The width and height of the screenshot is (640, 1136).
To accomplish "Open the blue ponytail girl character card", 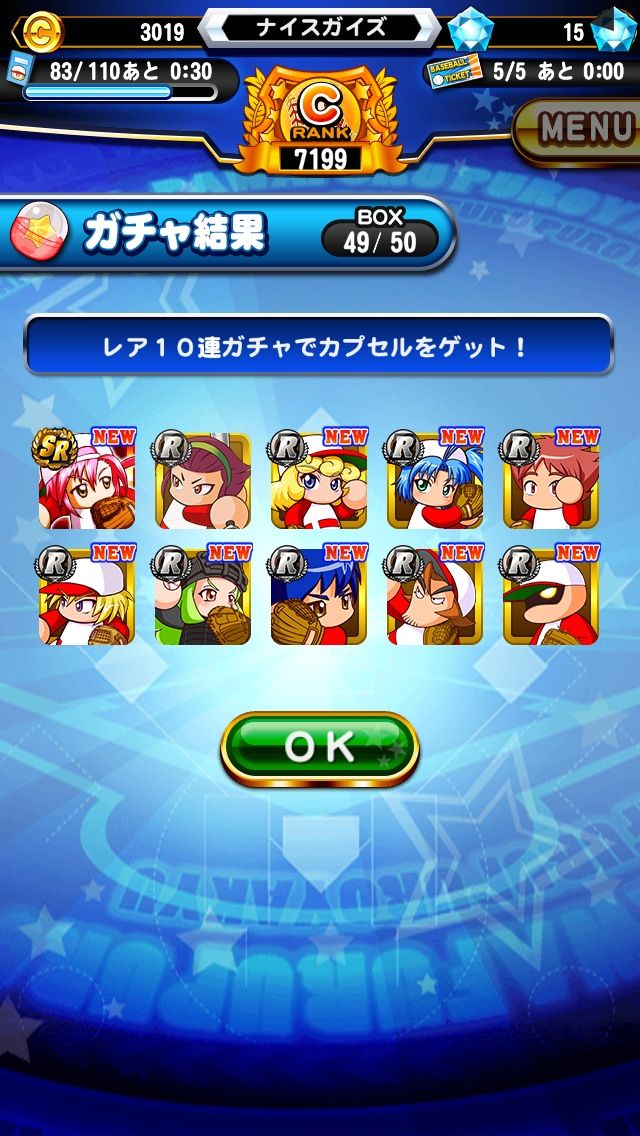I will click(x=435, y=479).
